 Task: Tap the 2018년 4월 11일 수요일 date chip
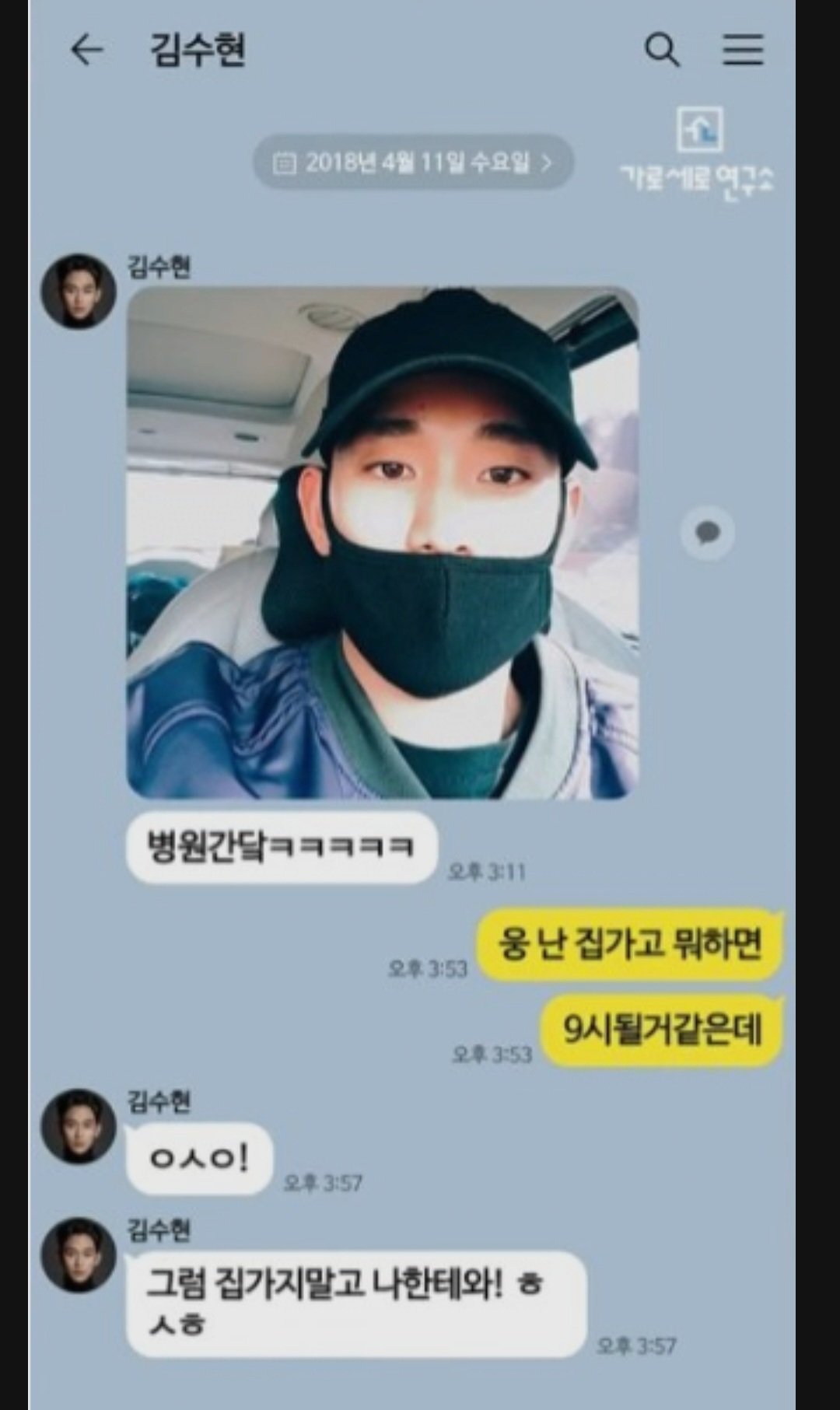point(413,163)
